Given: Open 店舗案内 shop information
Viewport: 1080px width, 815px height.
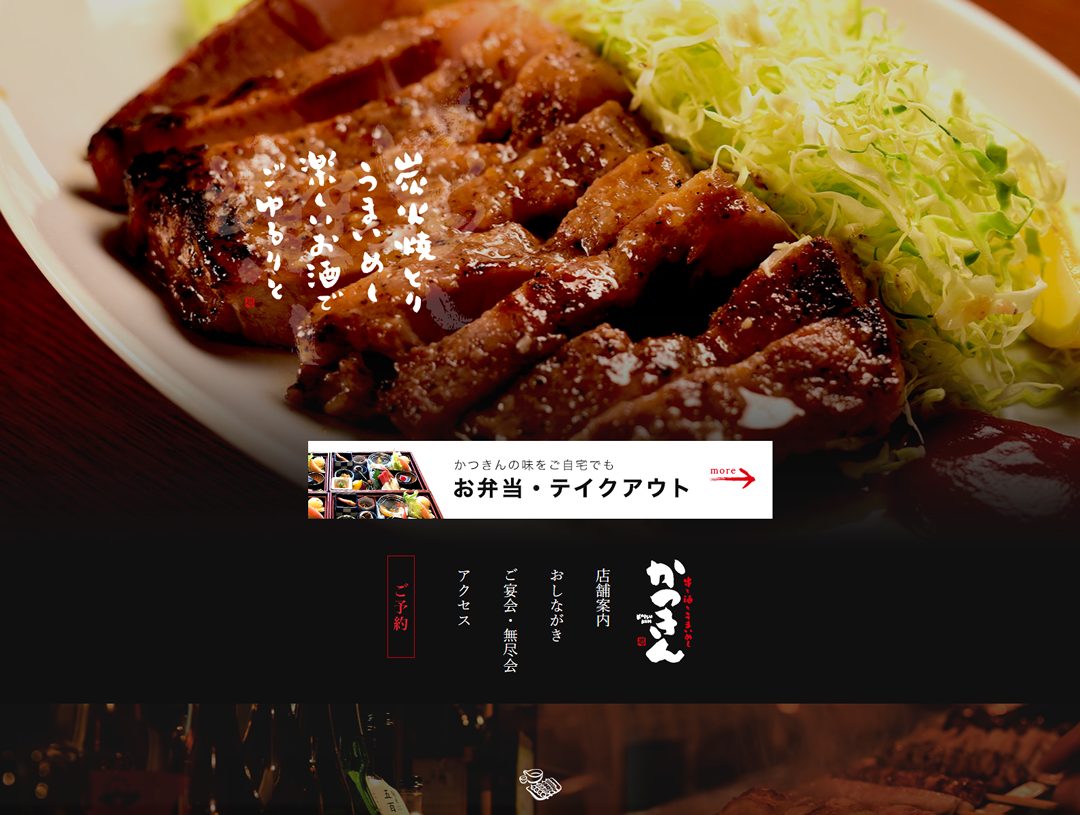Looking at the screenshot, I should 603,598.
